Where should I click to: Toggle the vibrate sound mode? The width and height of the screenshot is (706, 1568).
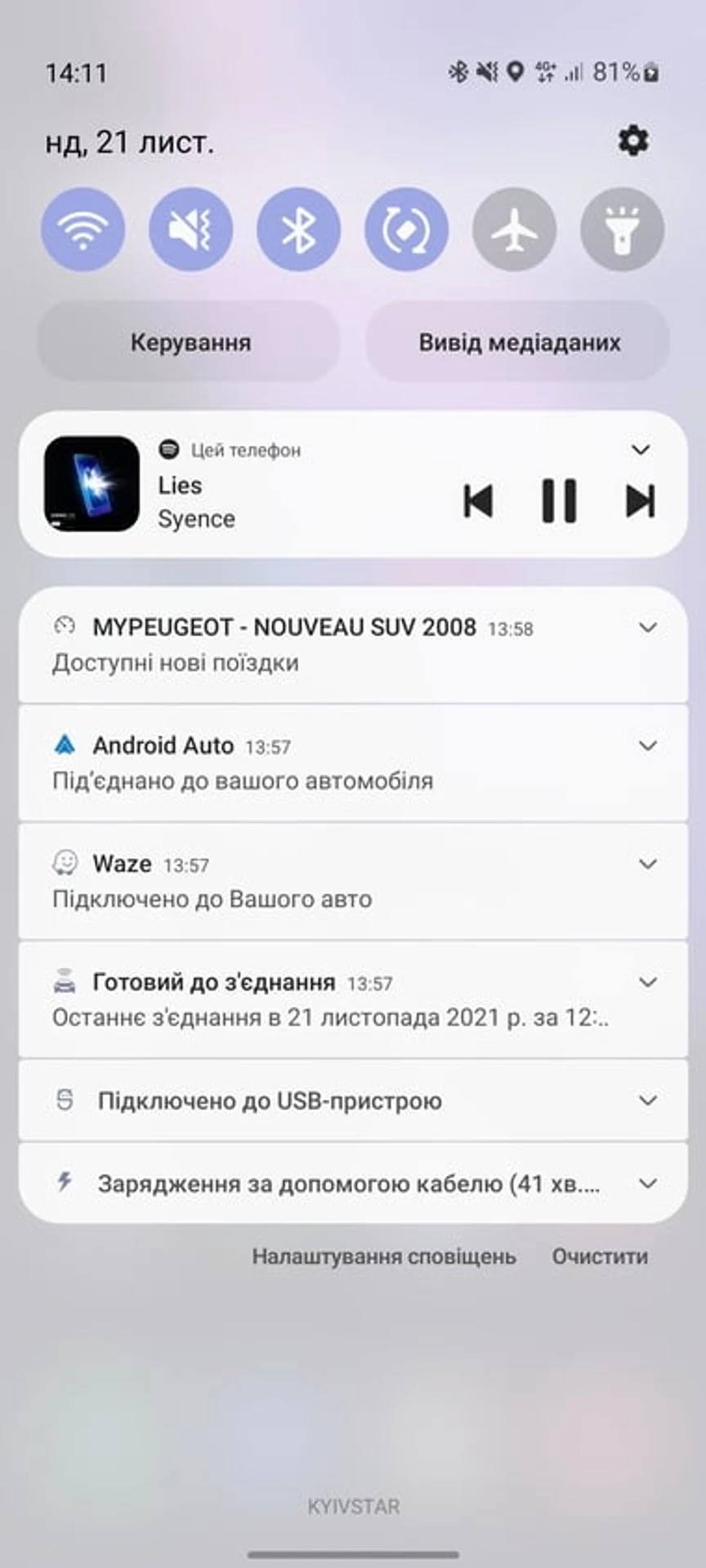(190, 229)
